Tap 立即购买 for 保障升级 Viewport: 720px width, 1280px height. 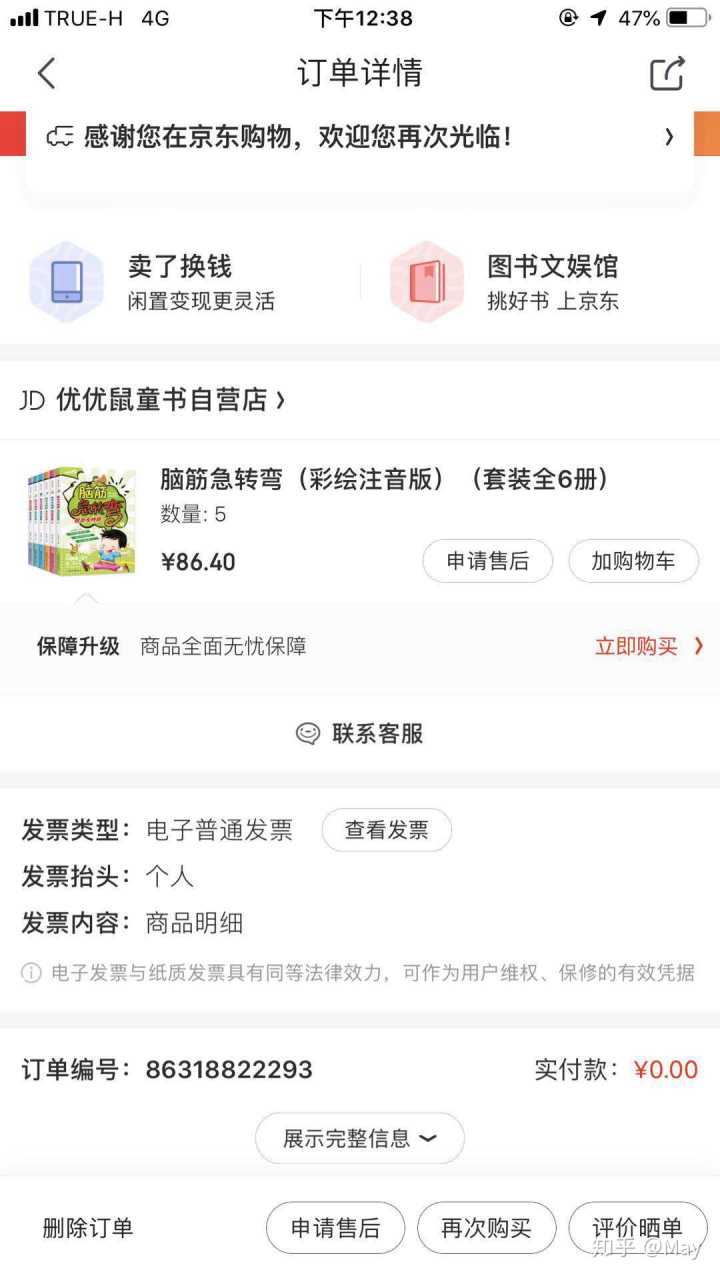click(x=647, y=646)
